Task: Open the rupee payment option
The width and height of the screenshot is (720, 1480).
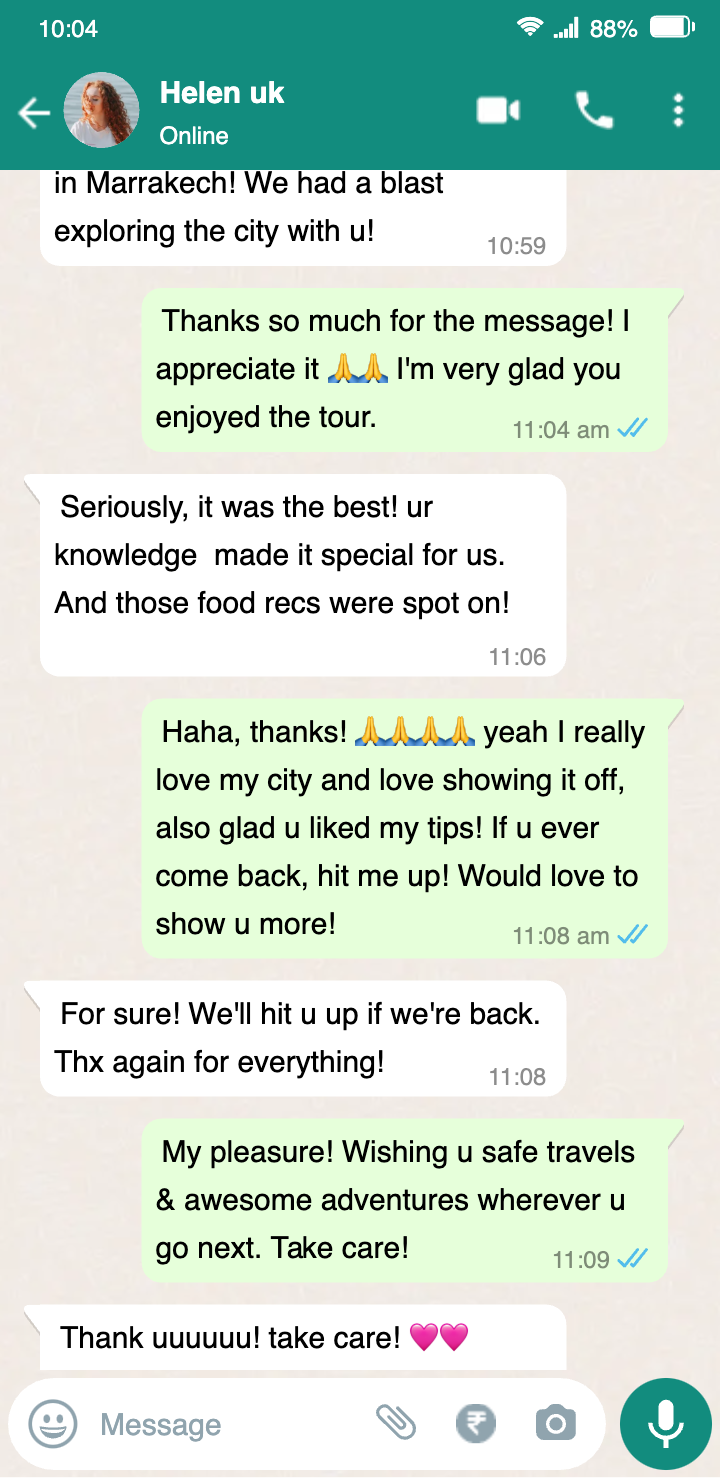Action: [476, 1422]
